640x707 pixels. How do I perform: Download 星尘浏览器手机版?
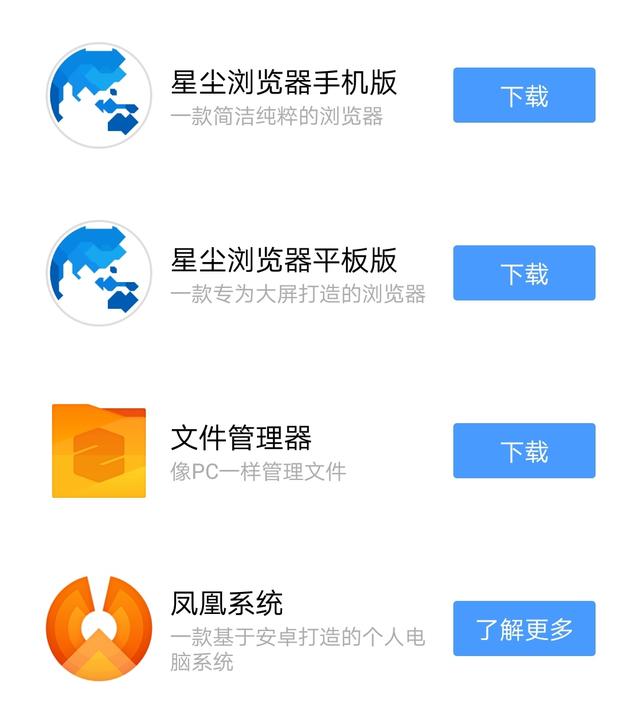click(524, 96)
